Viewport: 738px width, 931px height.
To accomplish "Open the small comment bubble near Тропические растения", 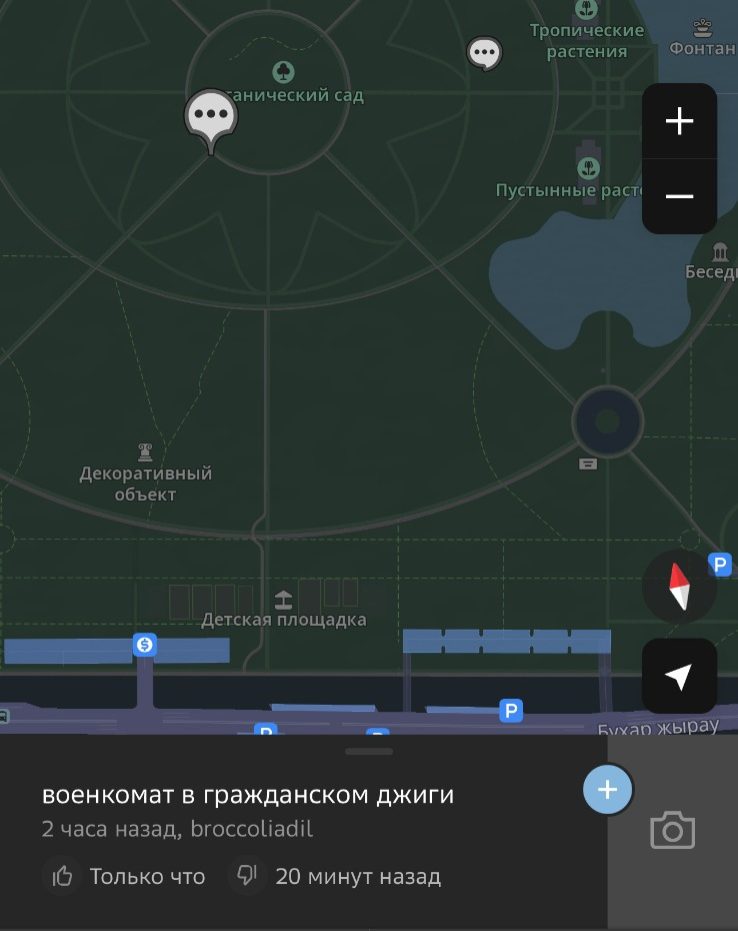I will point(485,52).
